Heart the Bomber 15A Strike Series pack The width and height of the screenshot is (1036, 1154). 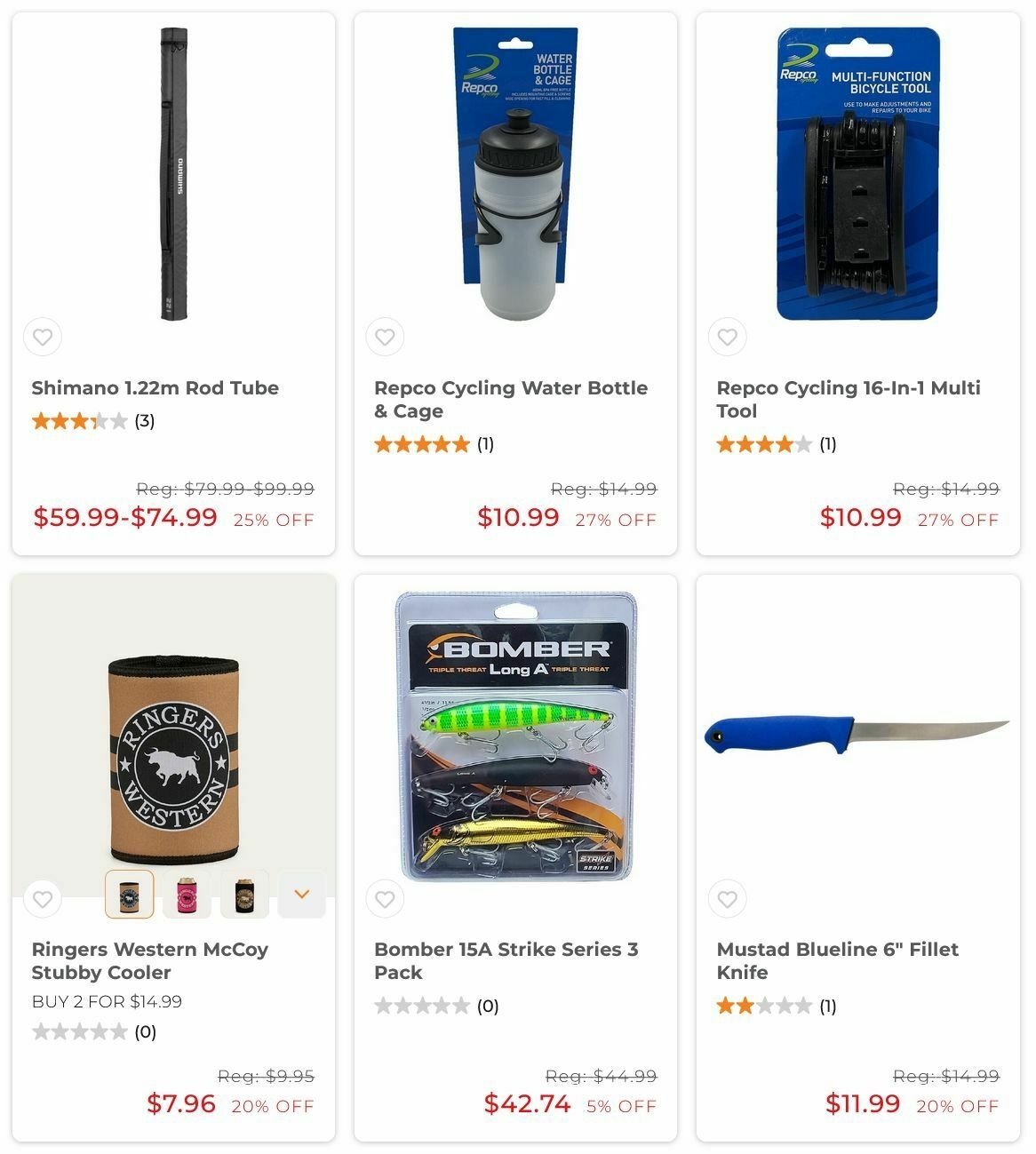pyautogui.click(x=385, y=900)
